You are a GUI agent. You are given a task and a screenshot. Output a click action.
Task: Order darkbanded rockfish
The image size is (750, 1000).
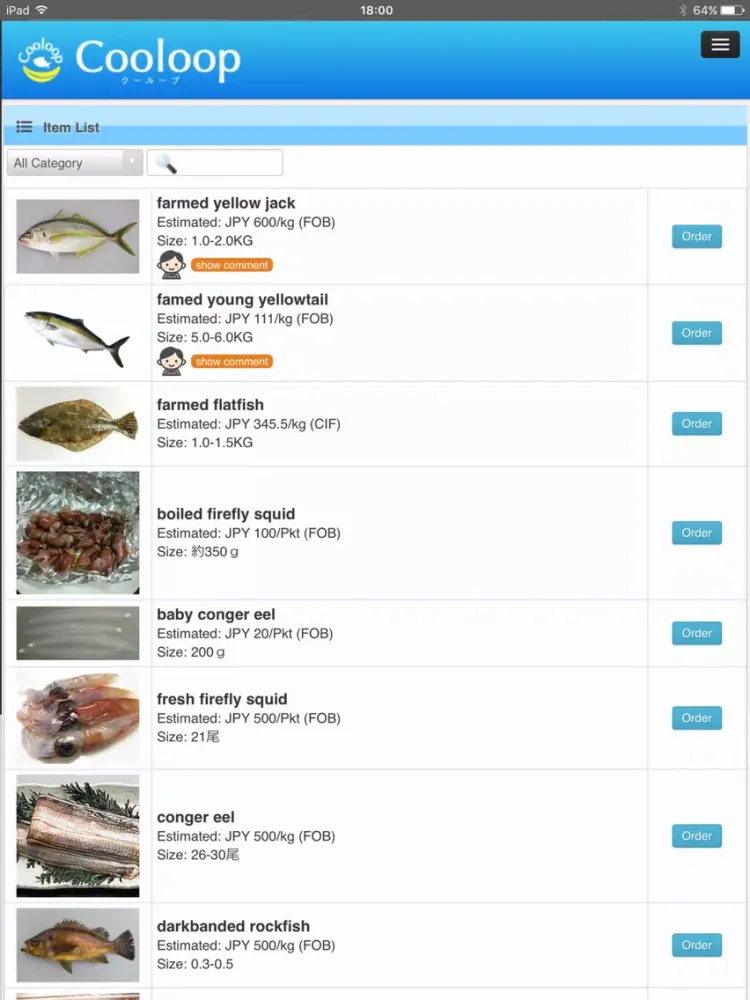point(696,945)
